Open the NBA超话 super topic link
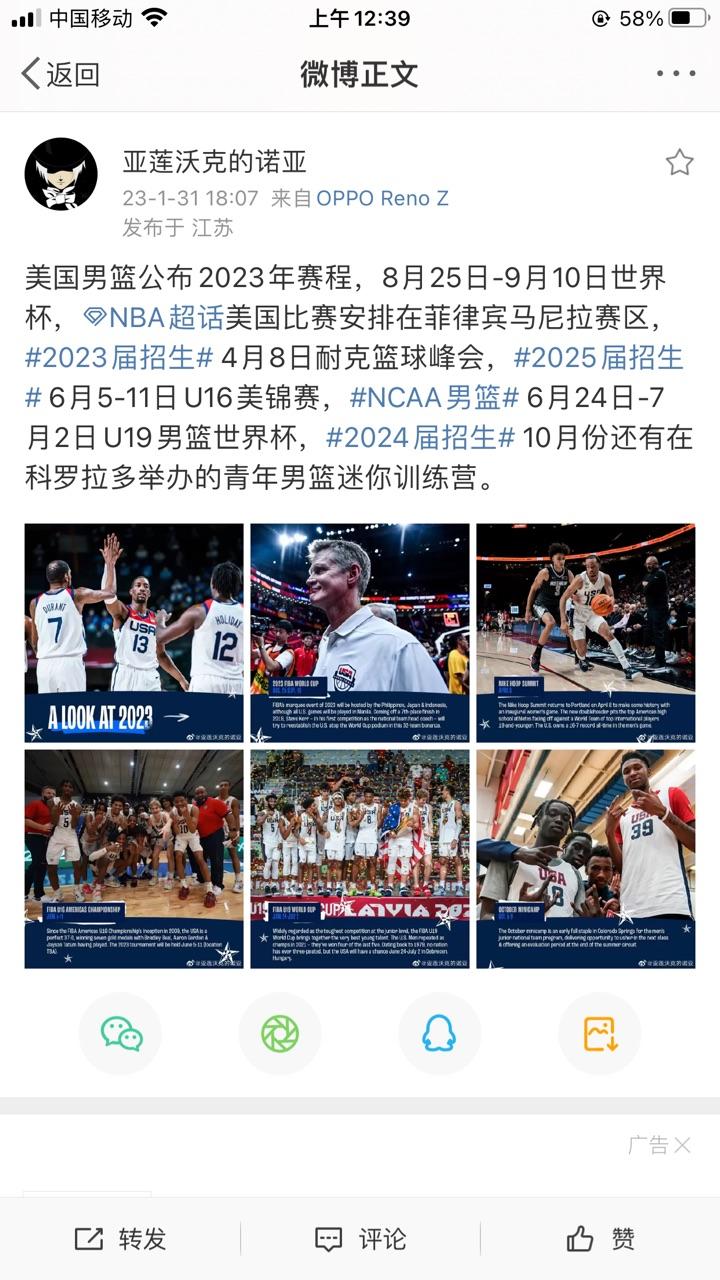The image size is (720, 1280). (153, 318)
